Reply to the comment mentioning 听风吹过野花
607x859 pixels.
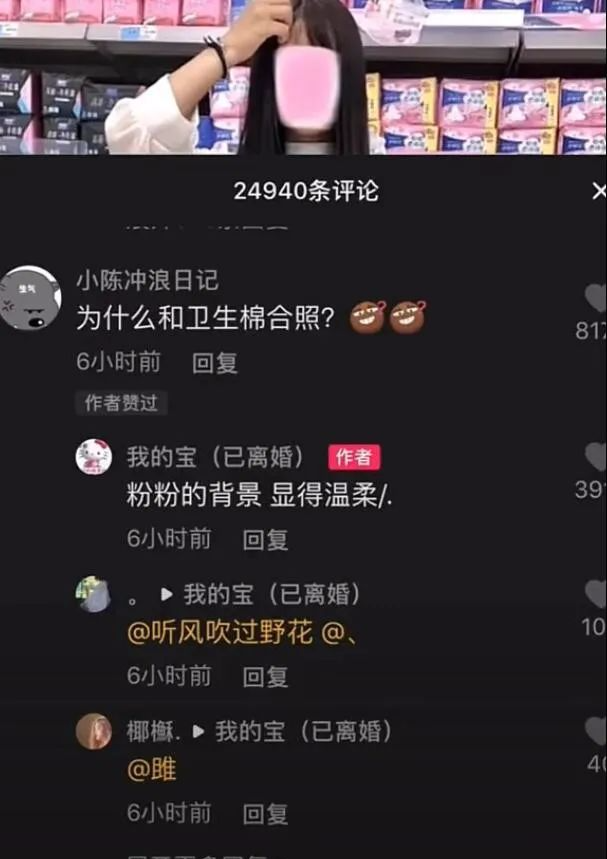[x=265, y=677]
